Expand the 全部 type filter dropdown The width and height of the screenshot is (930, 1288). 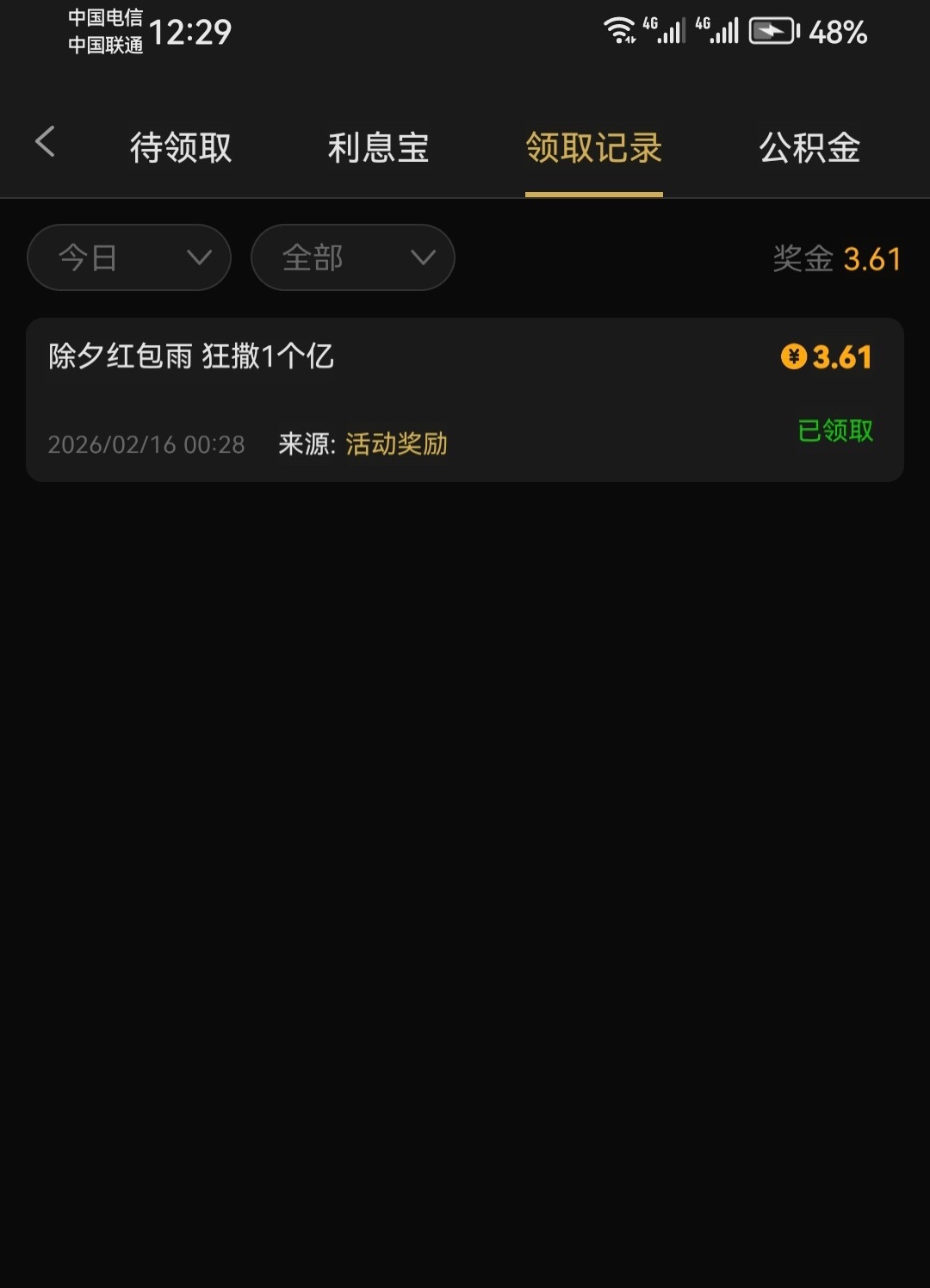[x=353, y=257]
